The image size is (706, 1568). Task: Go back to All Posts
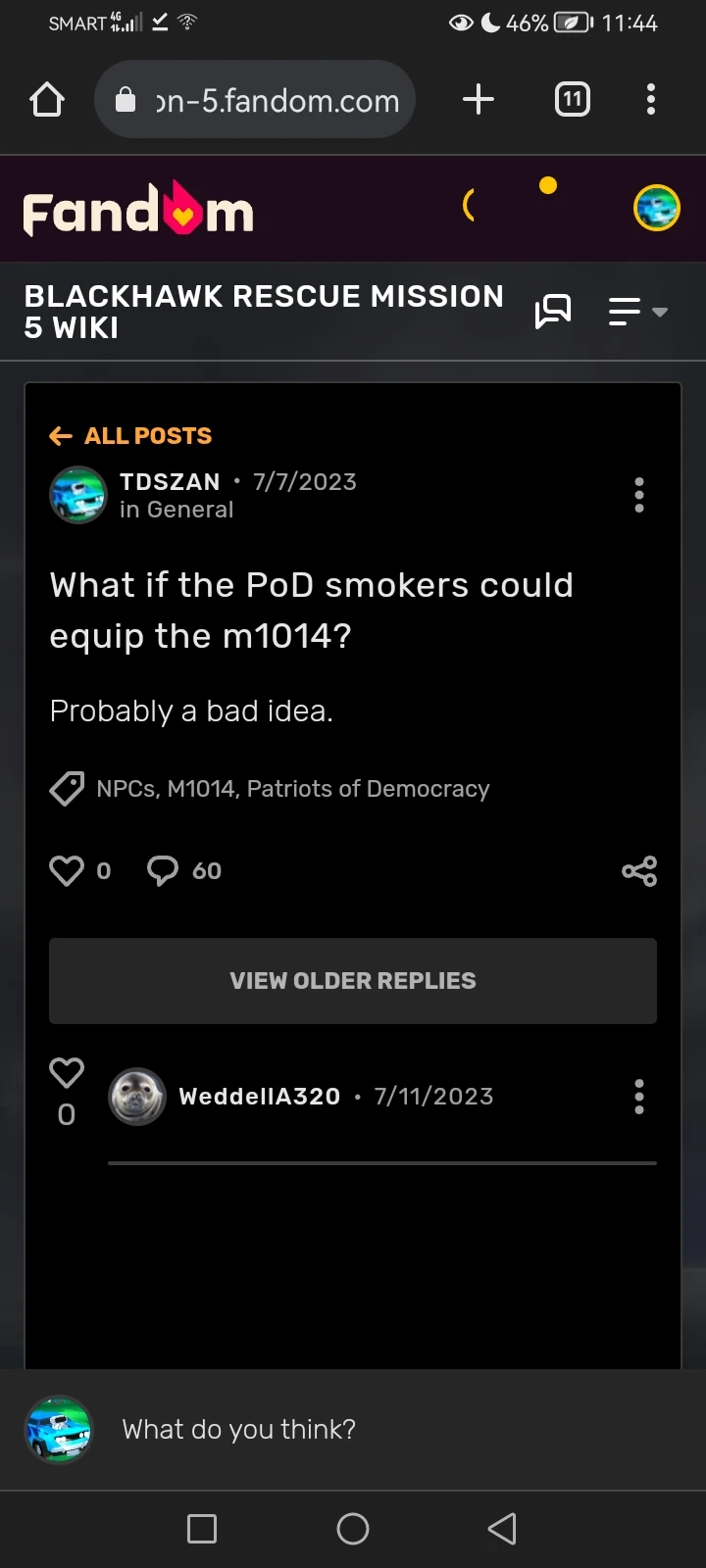point(131,436)
